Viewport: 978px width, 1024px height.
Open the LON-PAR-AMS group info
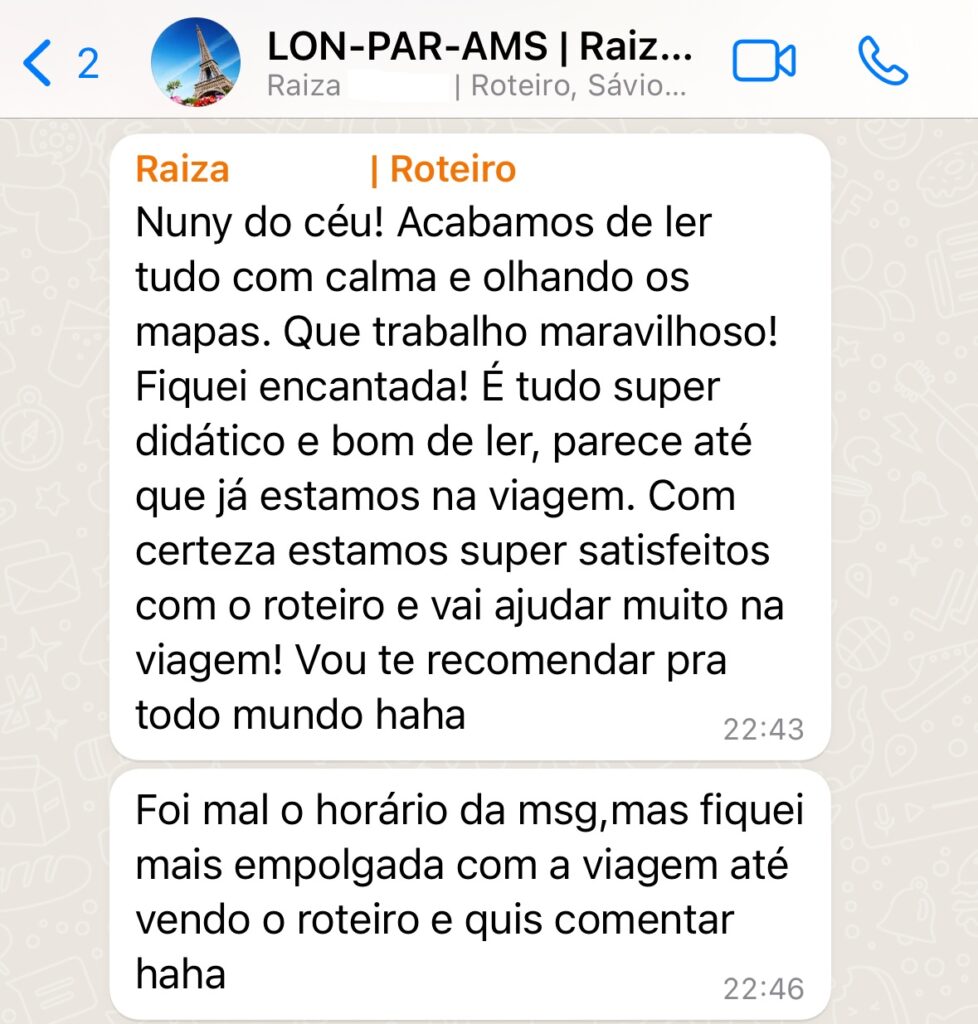[x=480, y=62]
